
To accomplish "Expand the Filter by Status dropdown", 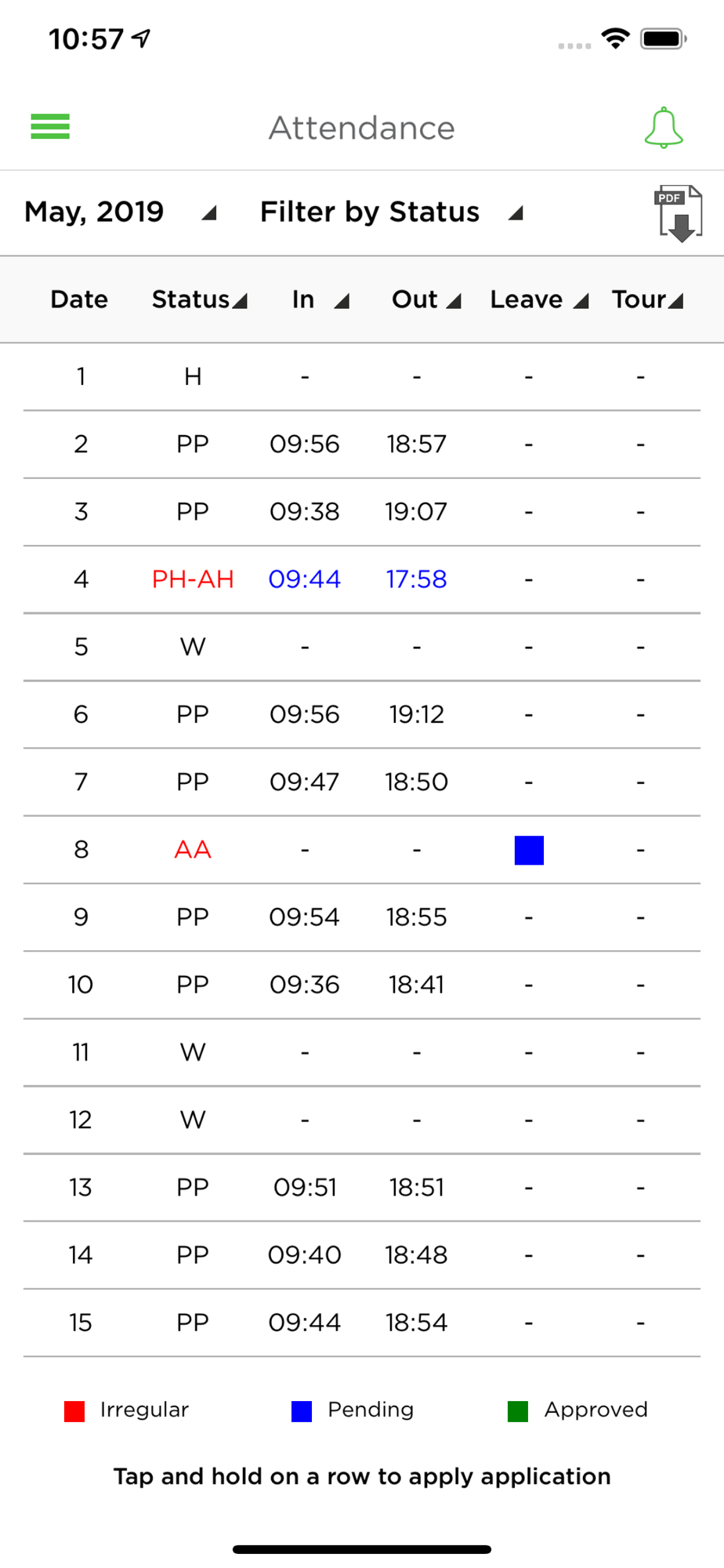I will (x=391, y=212).
